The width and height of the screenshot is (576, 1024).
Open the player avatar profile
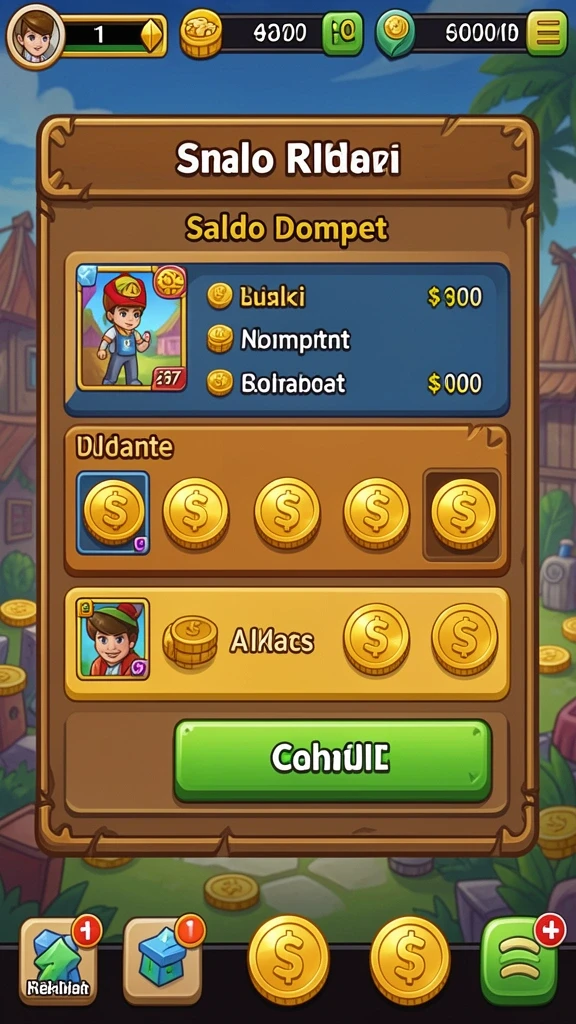pos(35,34)
